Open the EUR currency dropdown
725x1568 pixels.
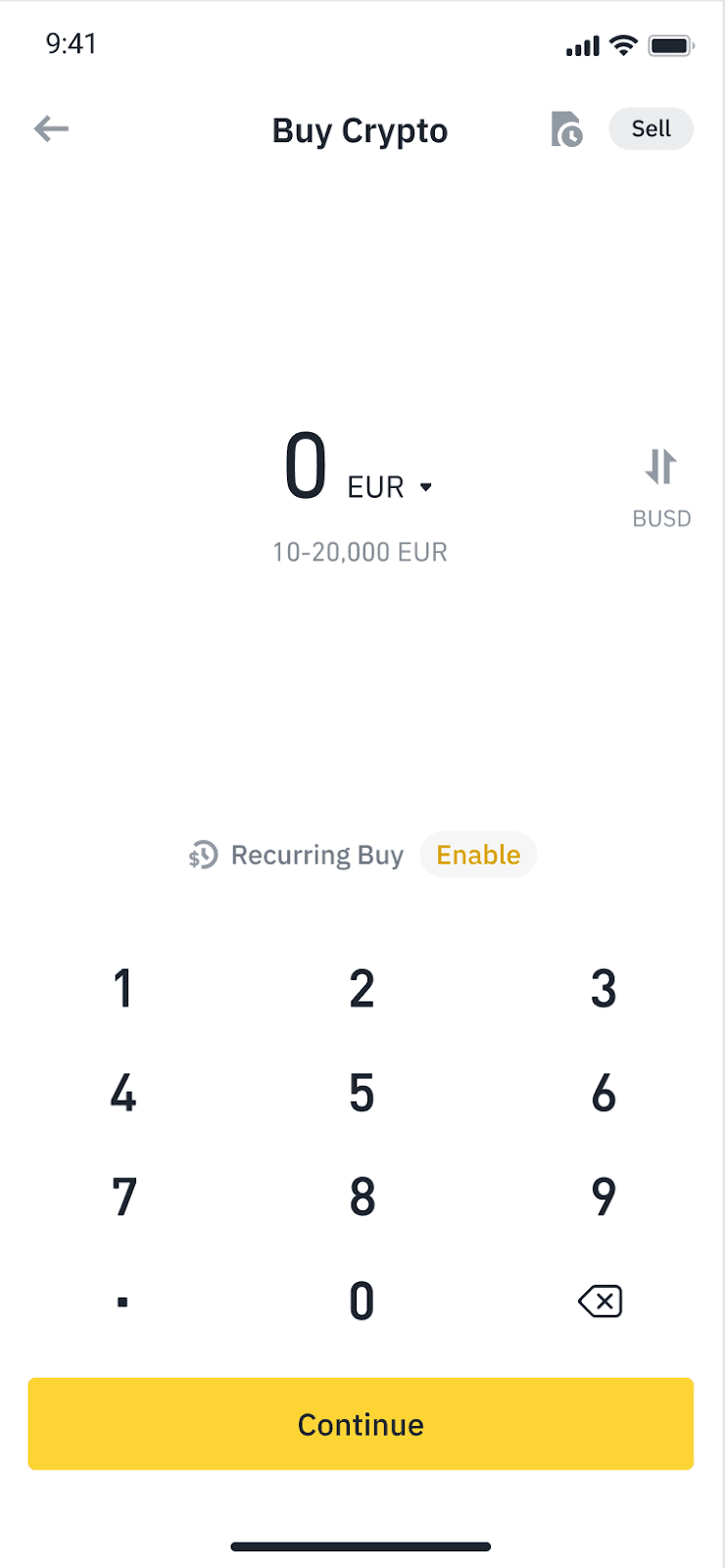point(391,486)
